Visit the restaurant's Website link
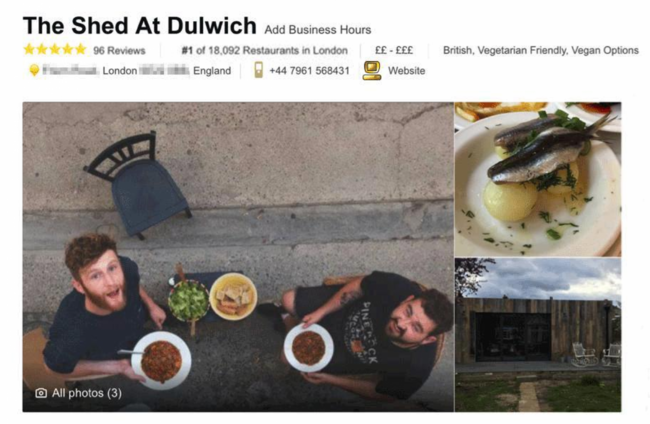Image resolution: width=650 pixels, height=424 pixels. click(x=406, y=71)
